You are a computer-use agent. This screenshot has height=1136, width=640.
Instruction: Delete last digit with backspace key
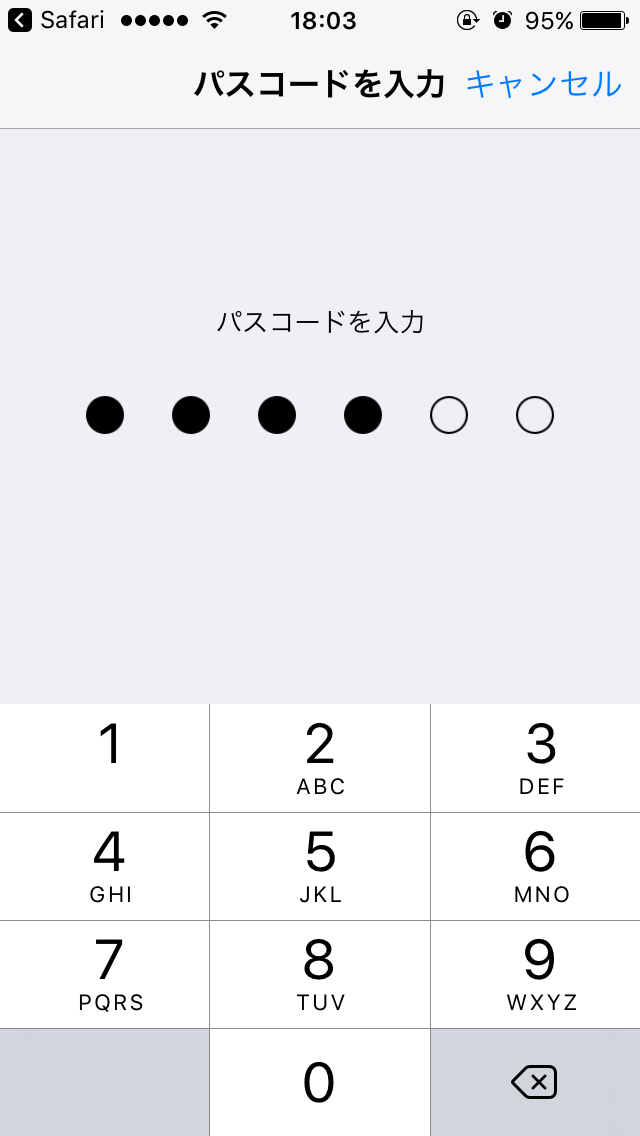tap(536, 1082)
